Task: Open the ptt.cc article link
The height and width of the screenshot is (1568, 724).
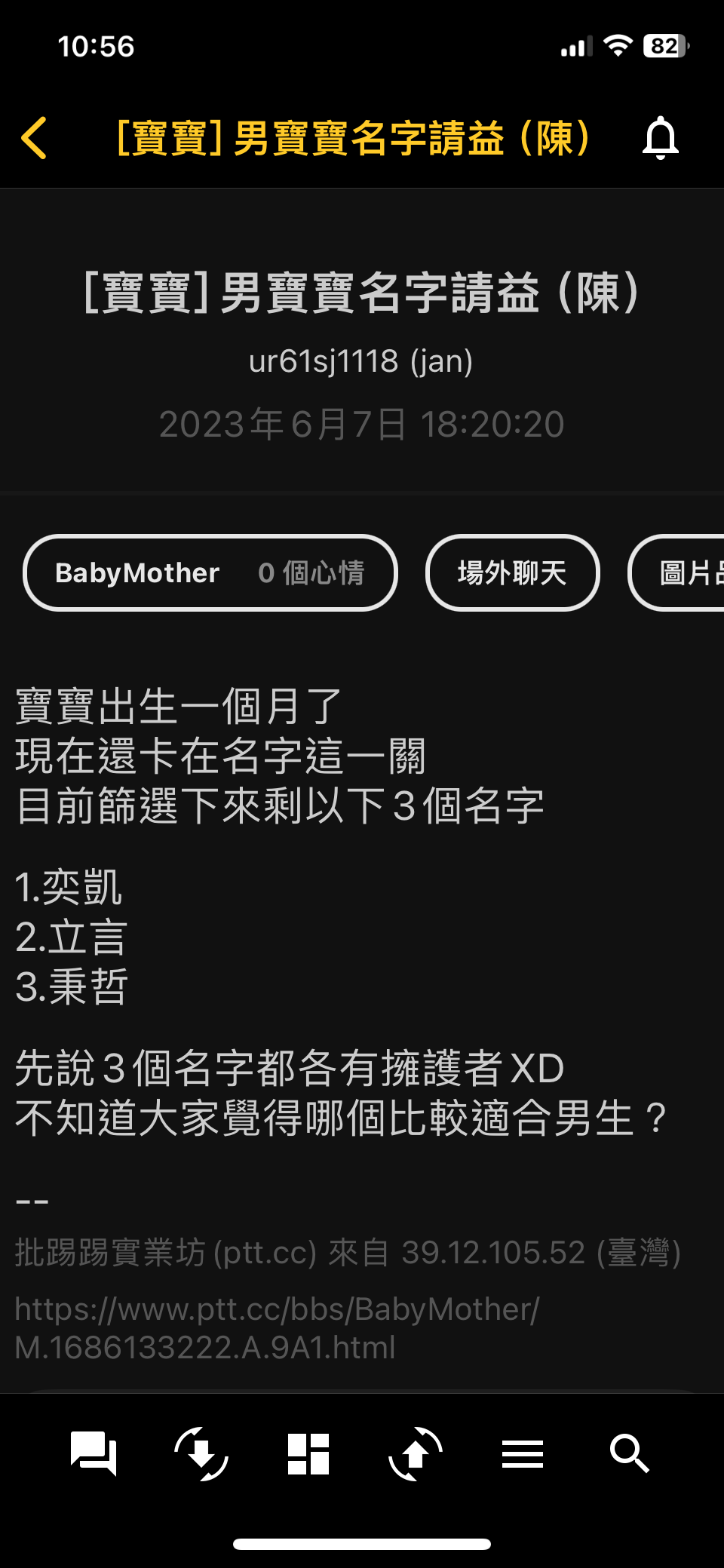Action: pos(276,1328)
